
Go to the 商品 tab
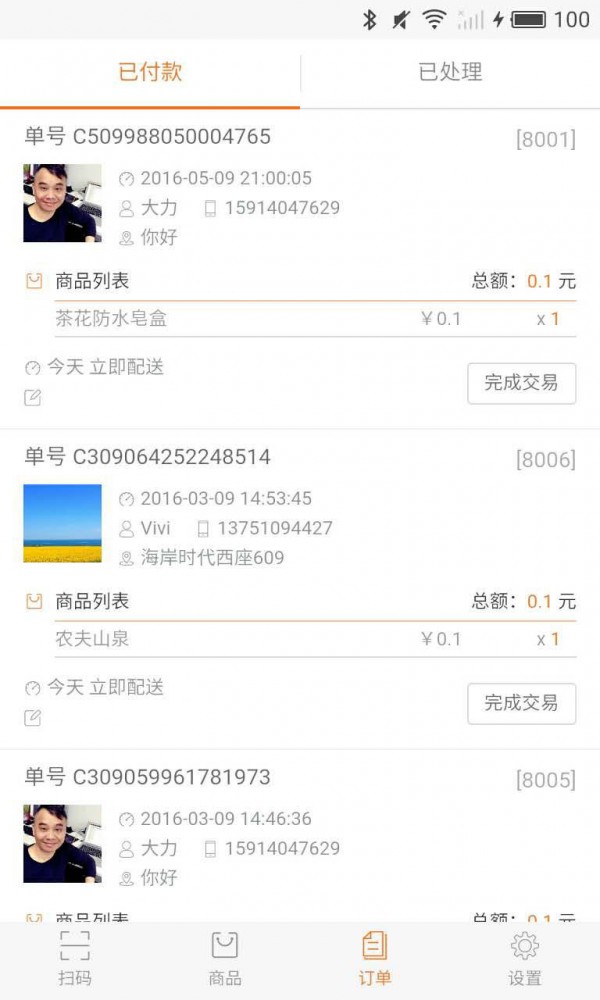[x=225, y=958]
